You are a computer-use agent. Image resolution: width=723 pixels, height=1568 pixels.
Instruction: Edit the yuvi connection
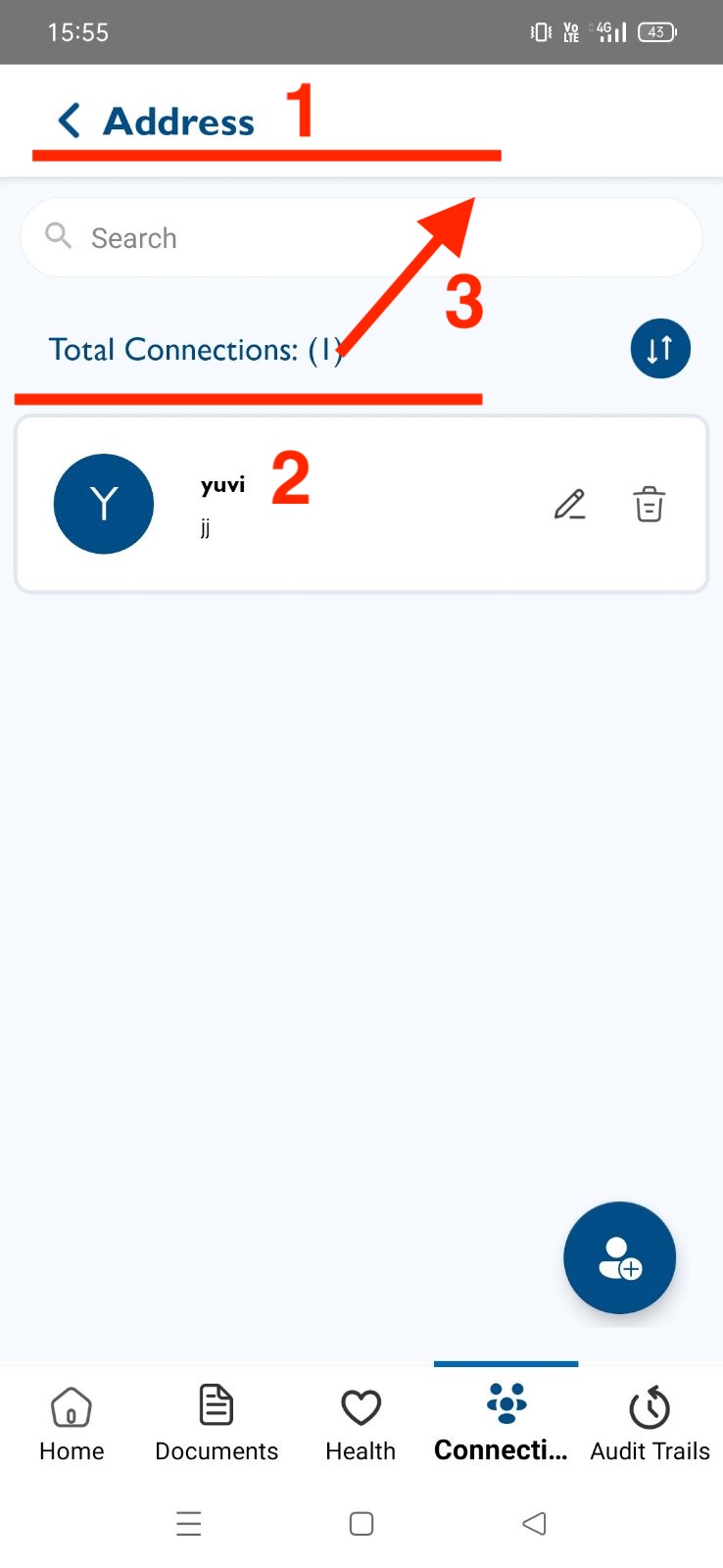pyautogui.click(x=570, y=505)
